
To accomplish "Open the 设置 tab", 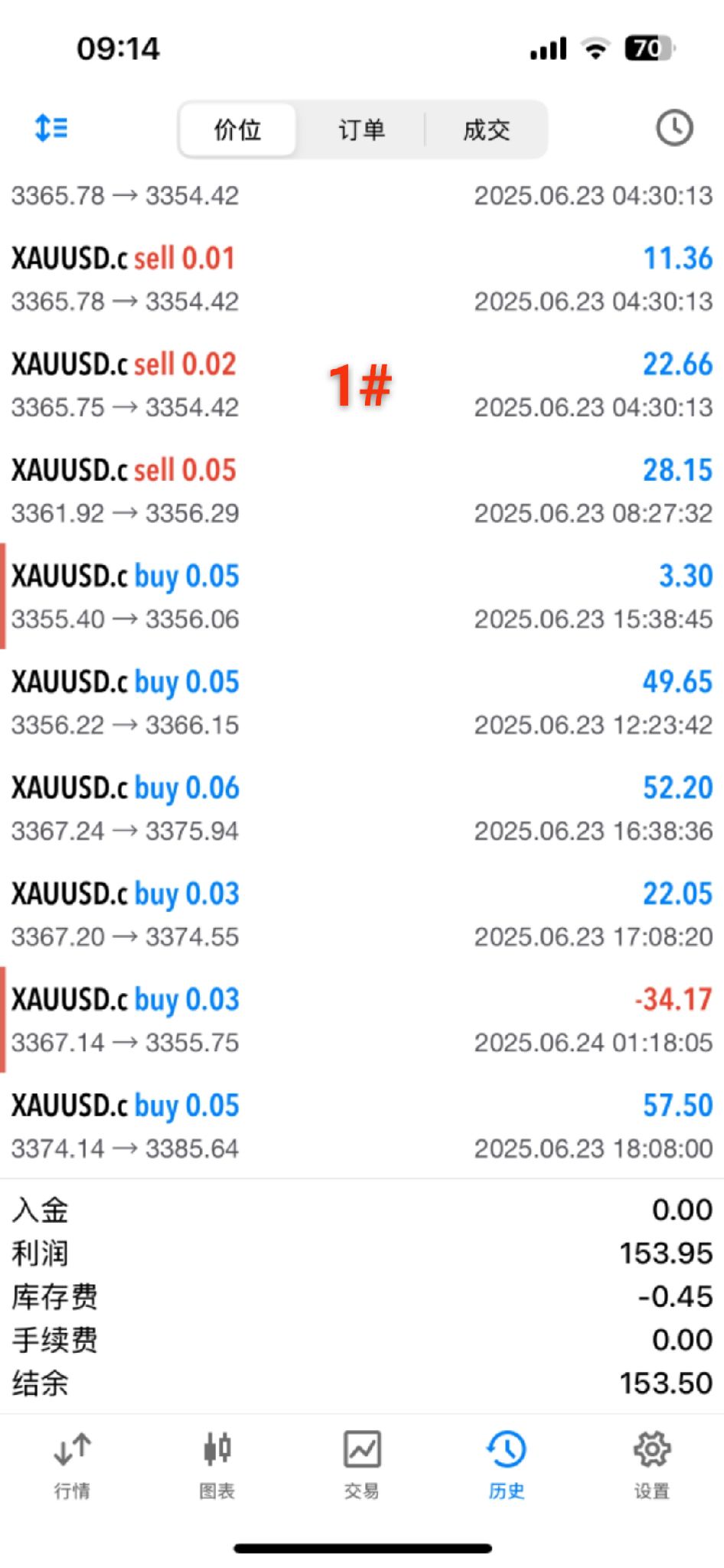I will pos(651,1464).
